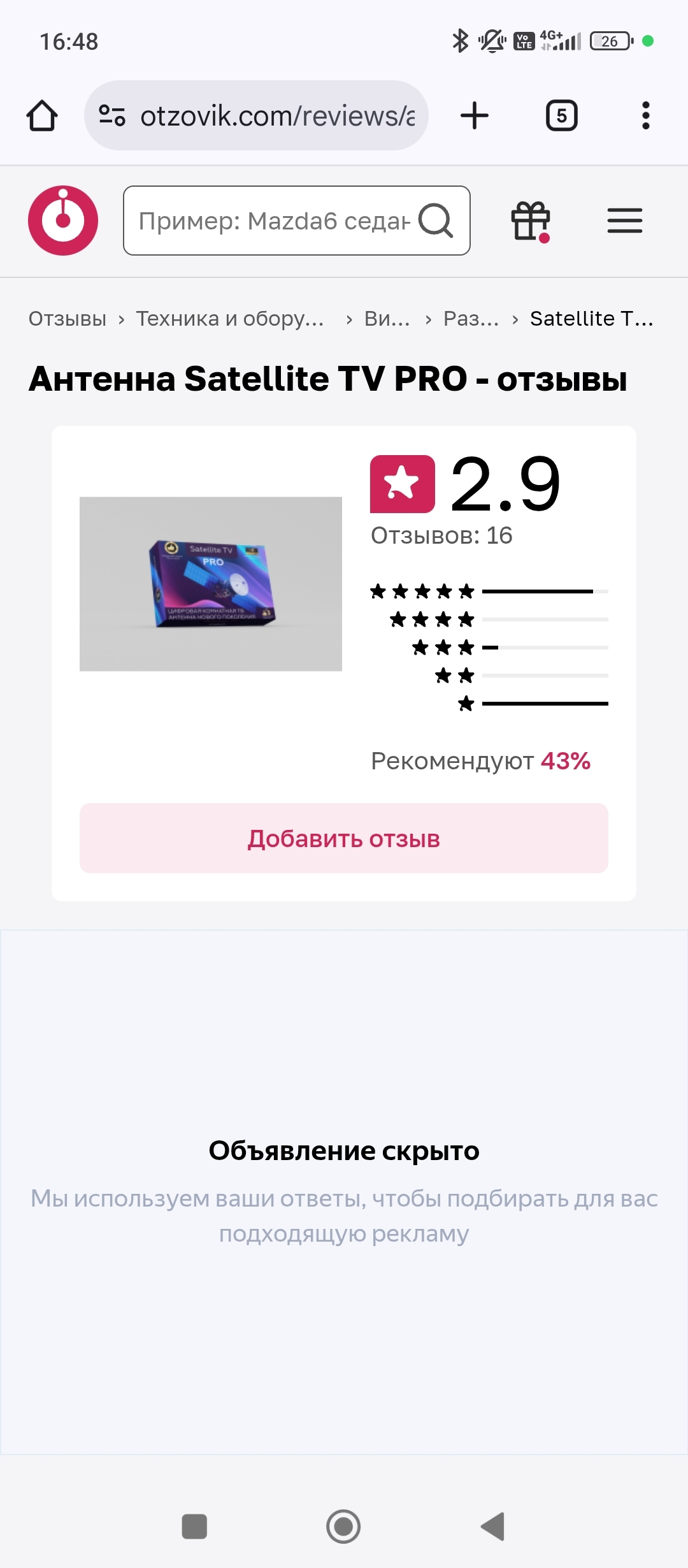
Task: Tap the system back button
Action: 492,1527
